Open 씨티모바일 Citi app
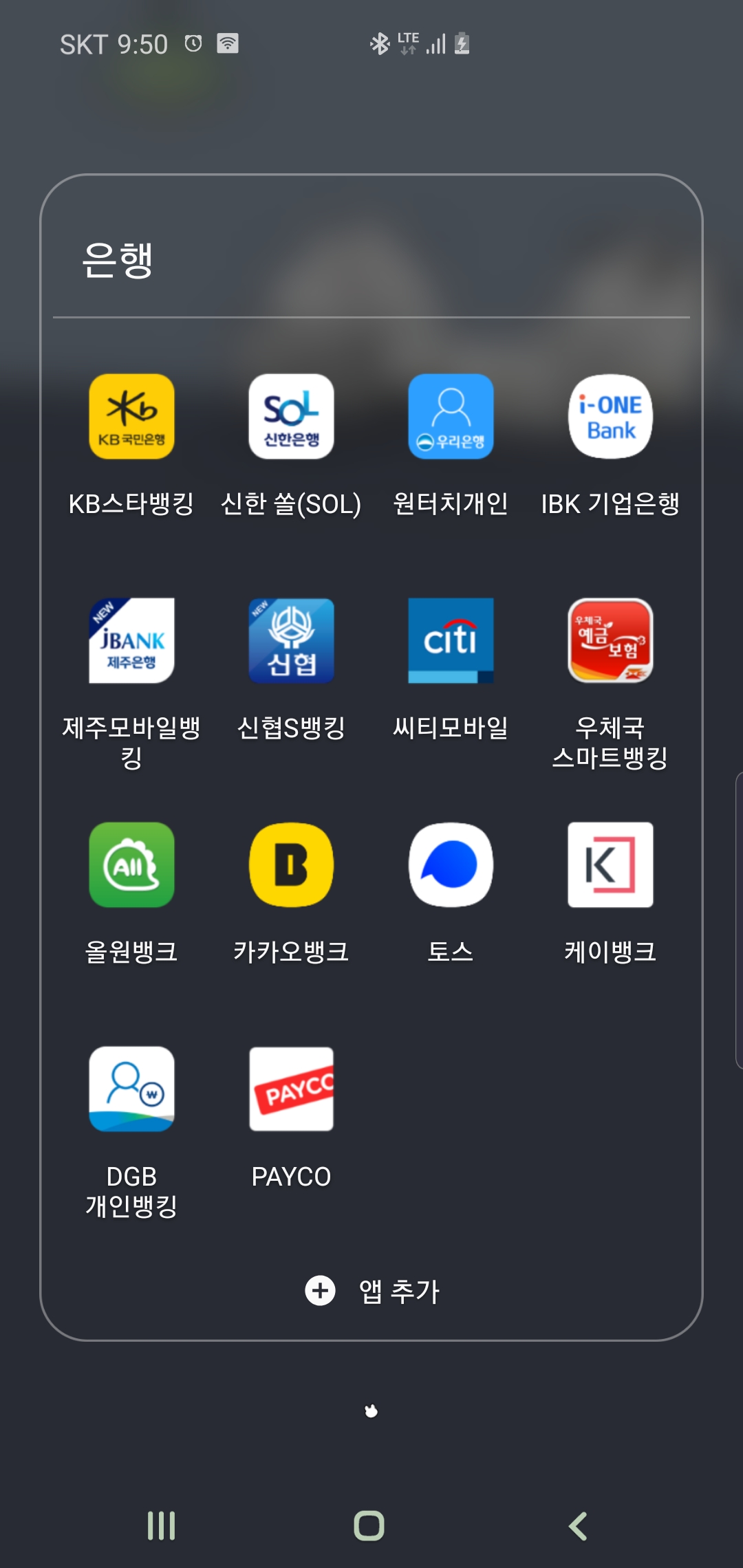The height and width of the screenshot is (1568, 743). (x=451, y=641)
